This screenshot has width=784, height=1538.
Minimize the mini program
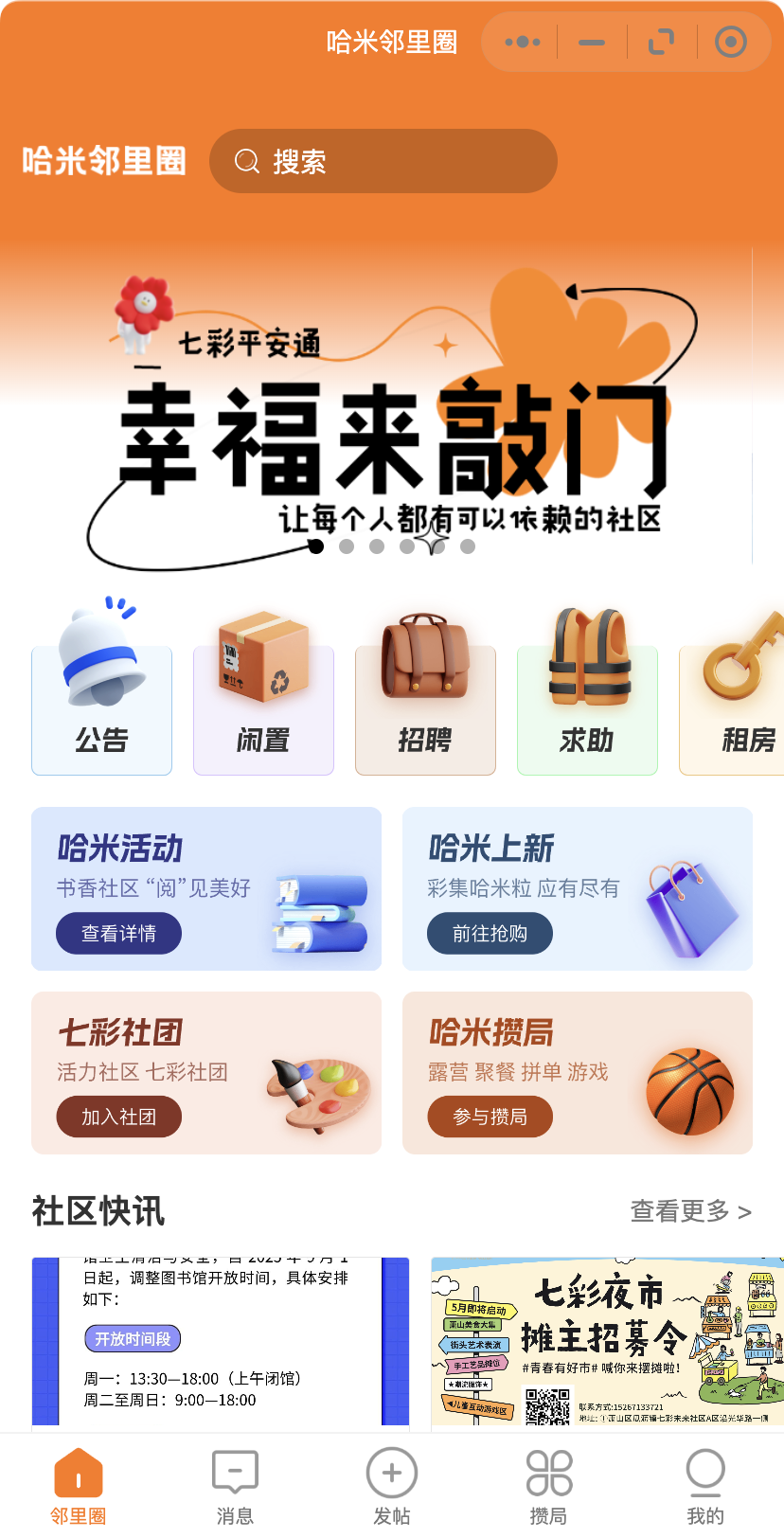(592, 42)
